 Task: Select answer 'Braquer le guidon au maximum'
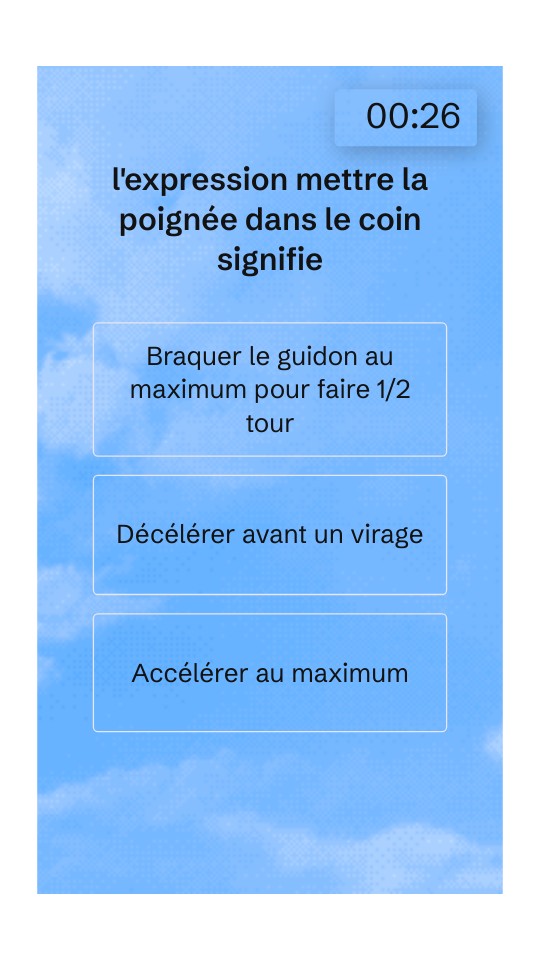[x=269, y=389]
